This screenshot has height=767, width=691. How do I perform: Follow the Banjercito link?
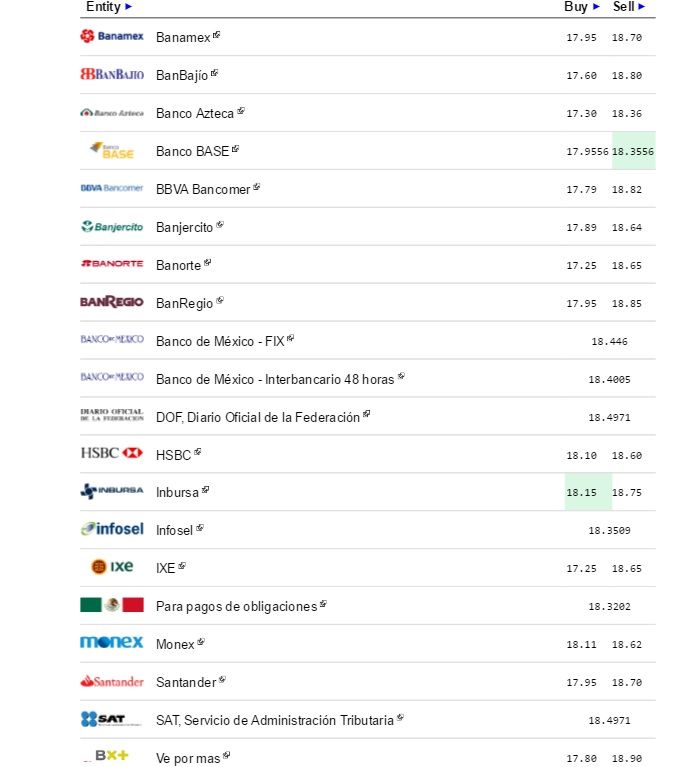pos(185,227)
